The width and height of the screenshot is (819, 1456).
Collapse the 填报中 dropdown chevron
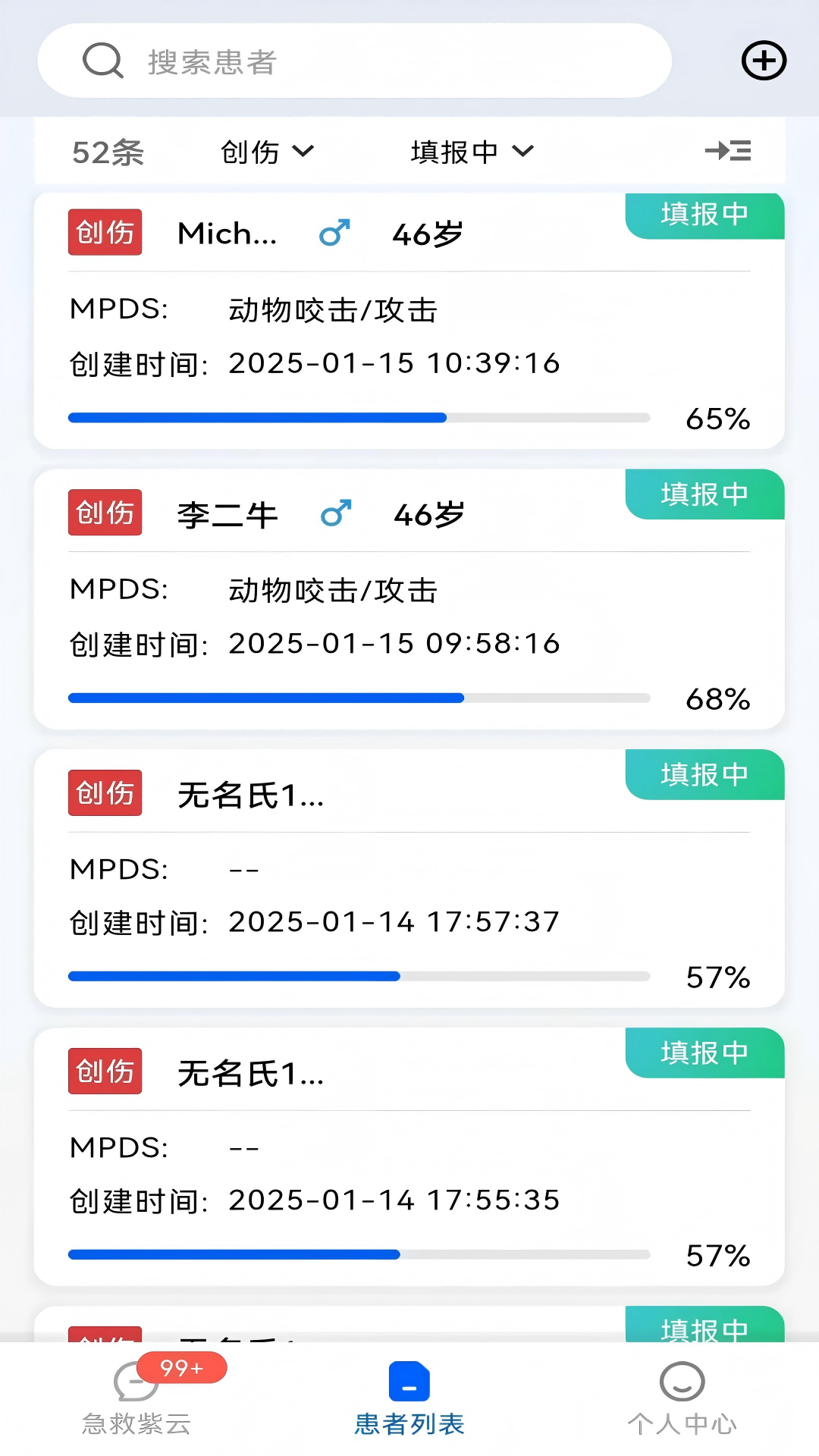pos(522,152)
